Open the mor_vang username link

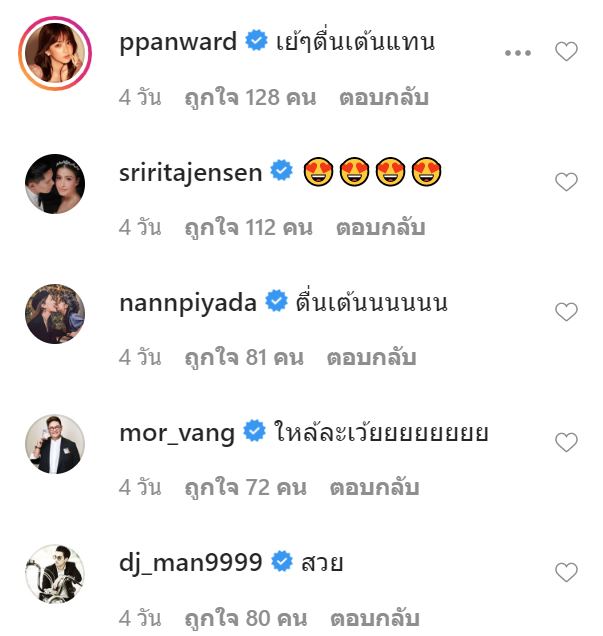[176, 433]
